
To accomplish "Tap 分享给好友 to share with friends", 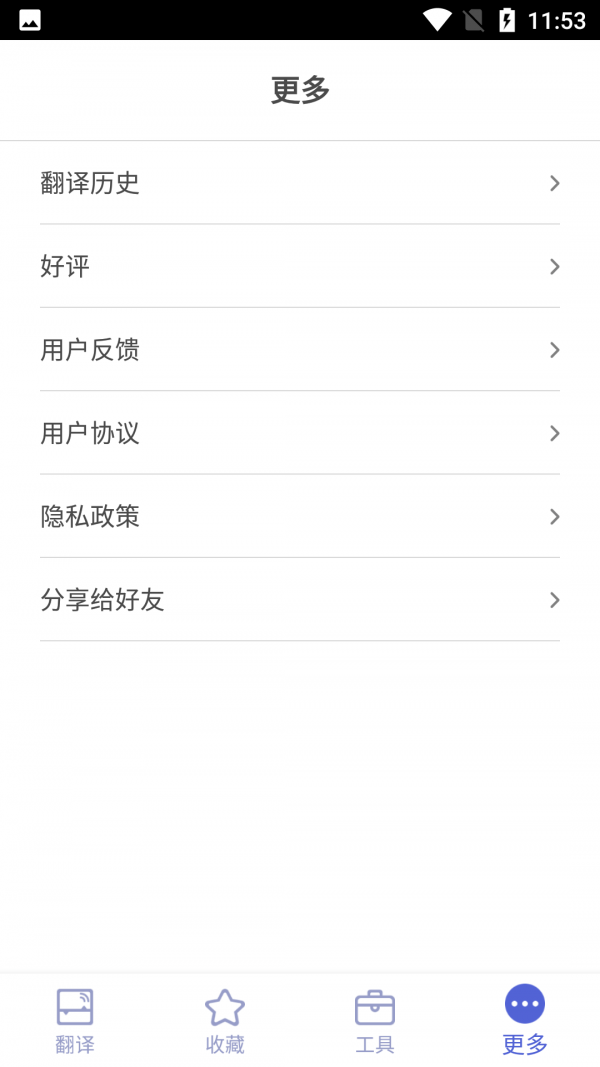I will click(300, 600).
